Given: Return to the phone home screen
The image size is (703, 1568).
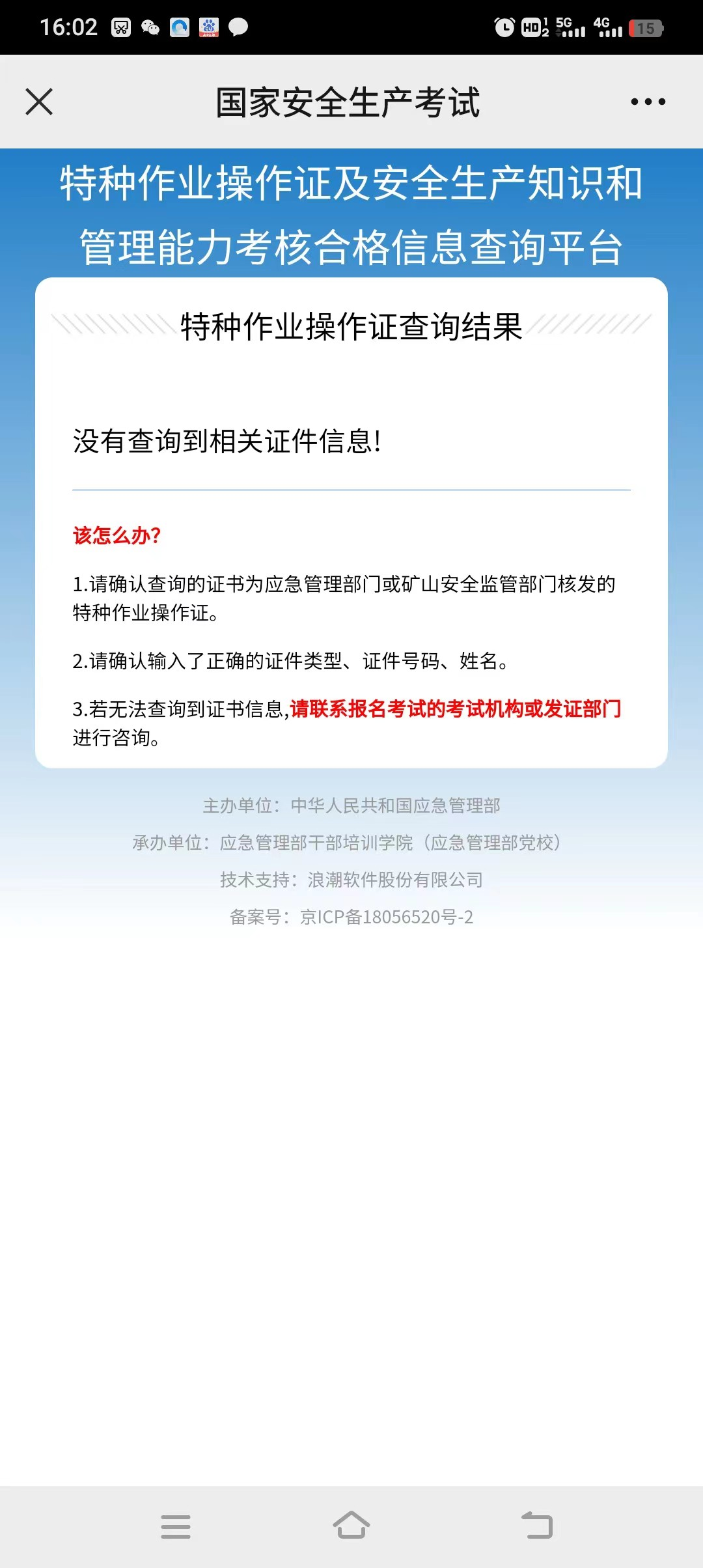Looking at the screenshot, I should (x=351, y=1525).
